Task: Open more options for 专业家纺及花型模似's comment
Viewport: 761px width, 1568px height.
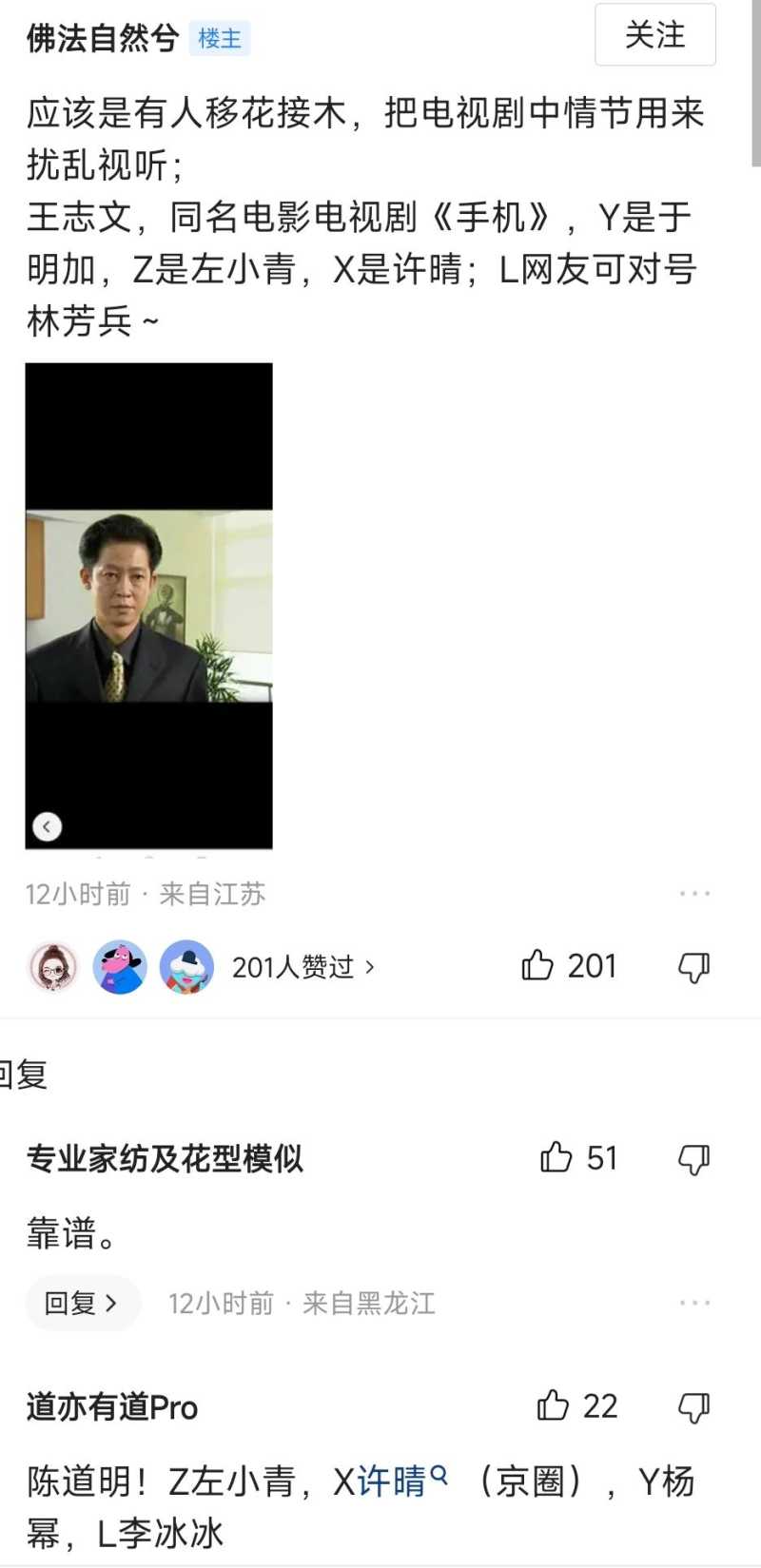Action: [x=694, y=1303]
